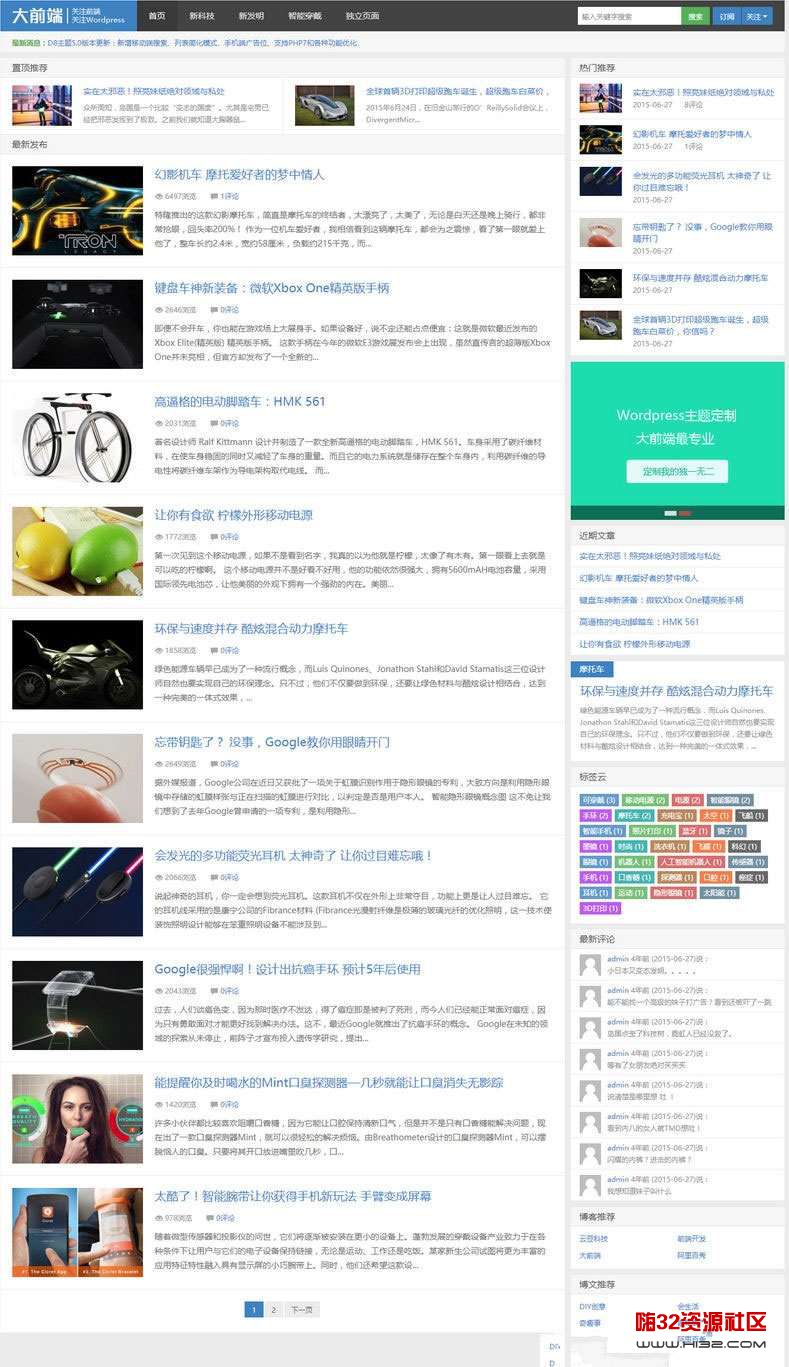Expand the 关注 dropdown button
789x1367 pixels.
tap(757, 16)
